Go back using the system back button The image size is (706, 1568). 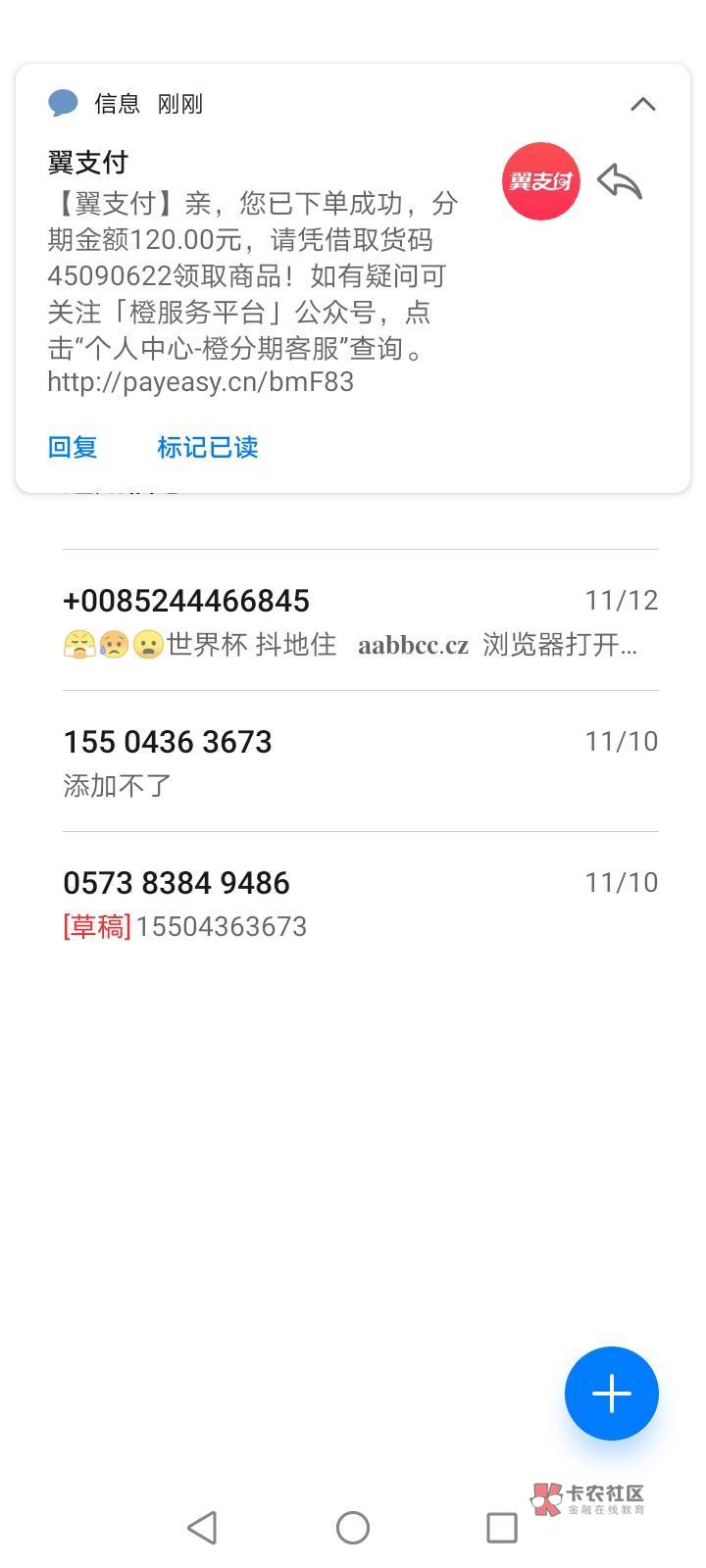point(202,1527)
